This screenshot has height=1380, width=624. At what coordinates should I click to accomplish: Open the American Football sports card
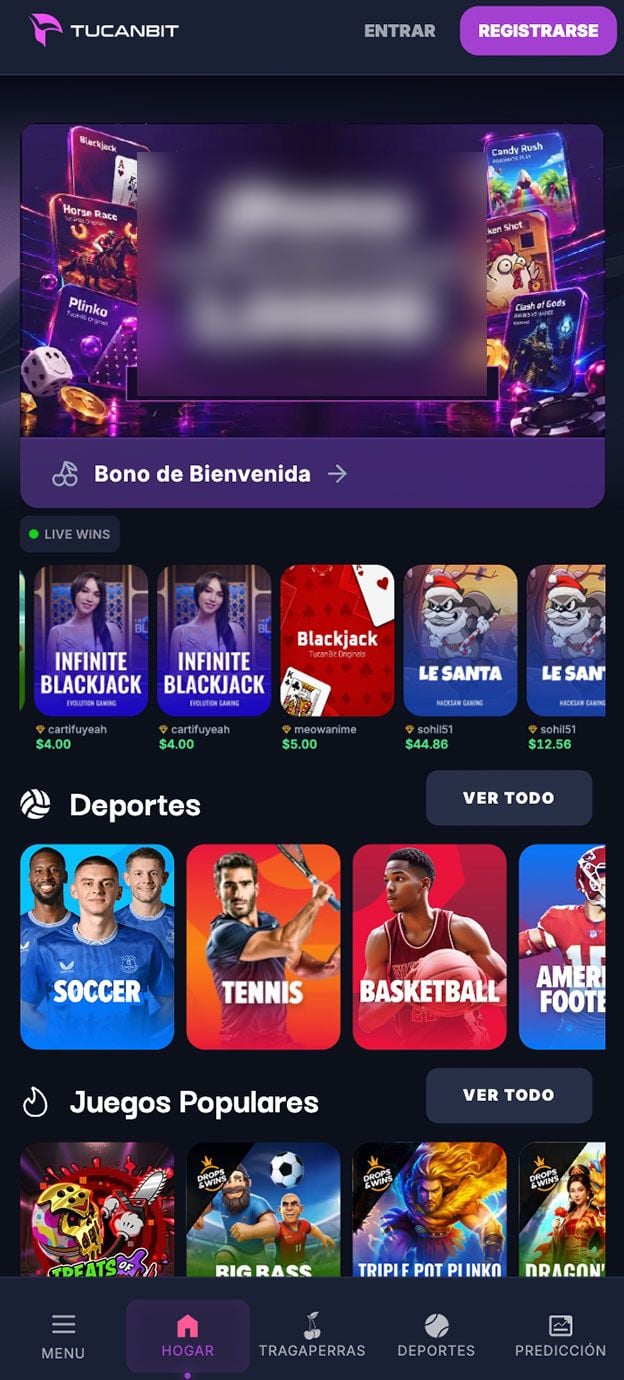pos(562,947)
